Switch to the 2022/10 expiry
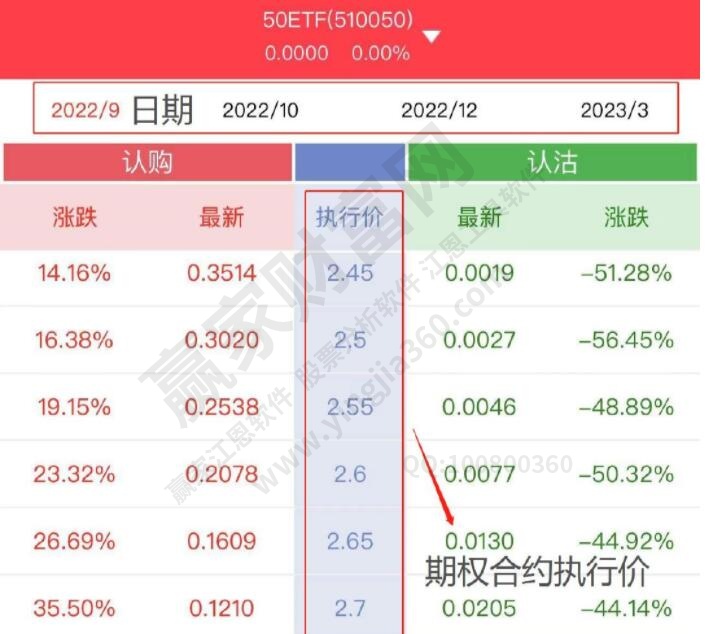 tap(260, 110)
